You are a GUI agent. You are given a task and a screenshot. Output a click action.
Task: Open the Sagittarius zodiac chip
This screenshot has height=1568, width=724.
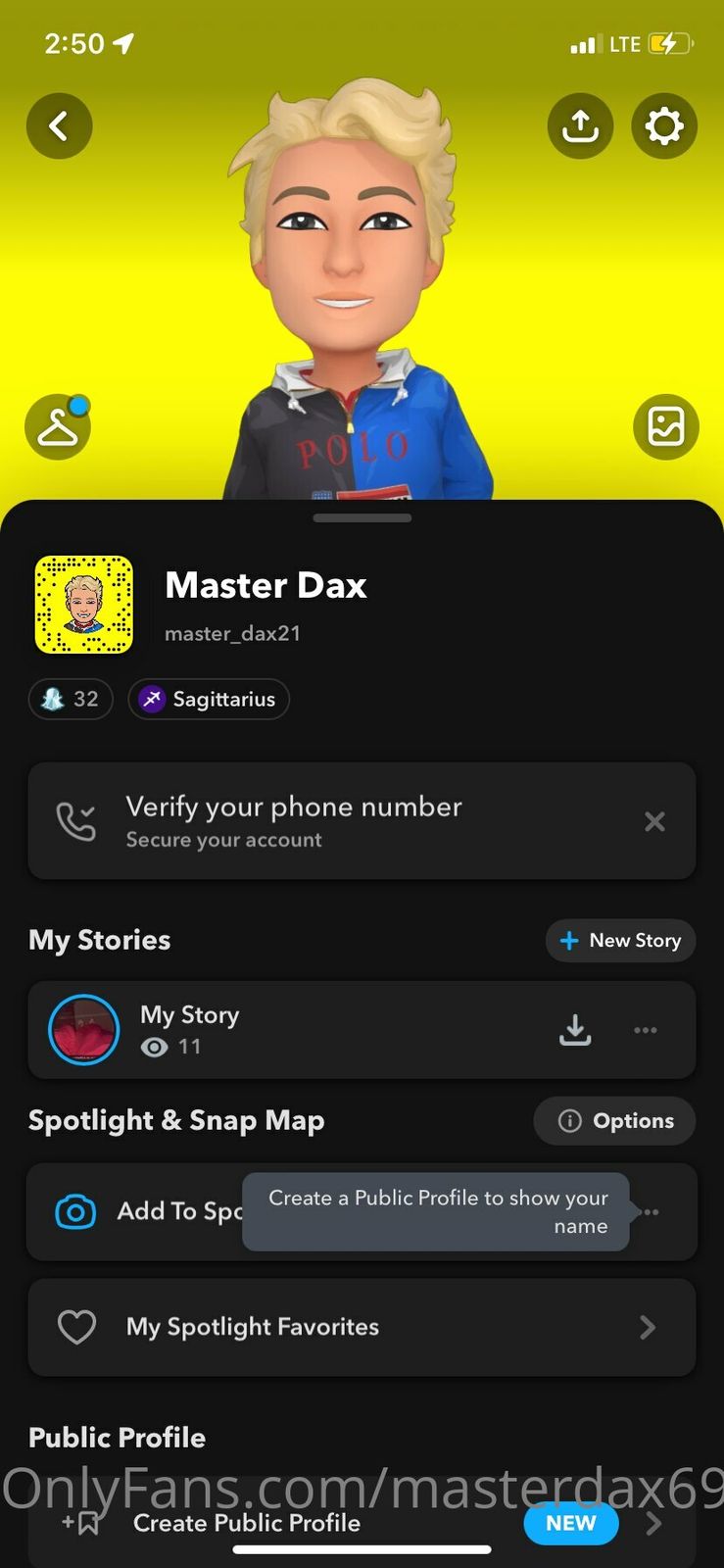tap(209, 699)
